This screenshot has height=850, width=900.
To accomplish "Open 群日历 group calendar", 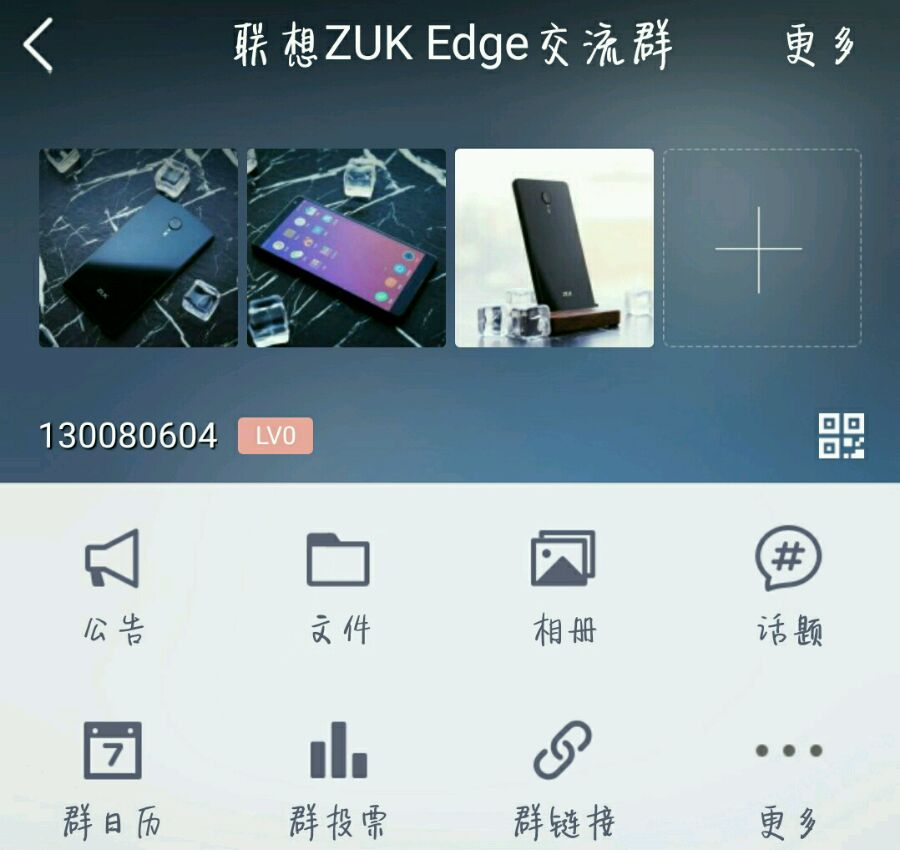I will click(x=112, y=780).
